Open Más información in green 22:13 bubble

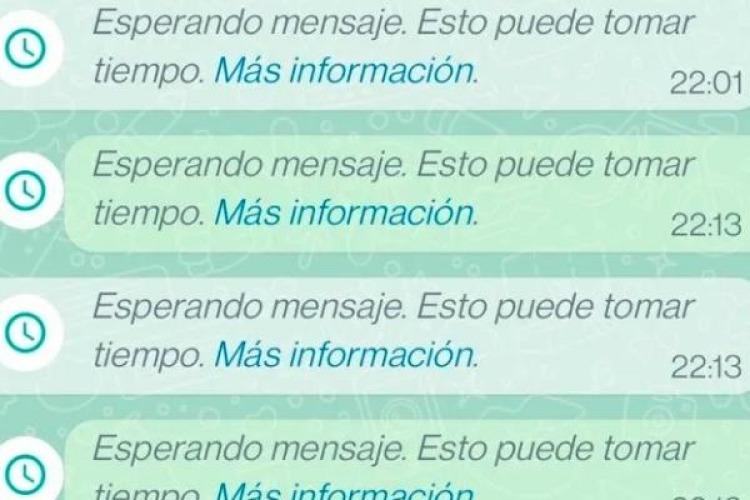coord(345,213)
